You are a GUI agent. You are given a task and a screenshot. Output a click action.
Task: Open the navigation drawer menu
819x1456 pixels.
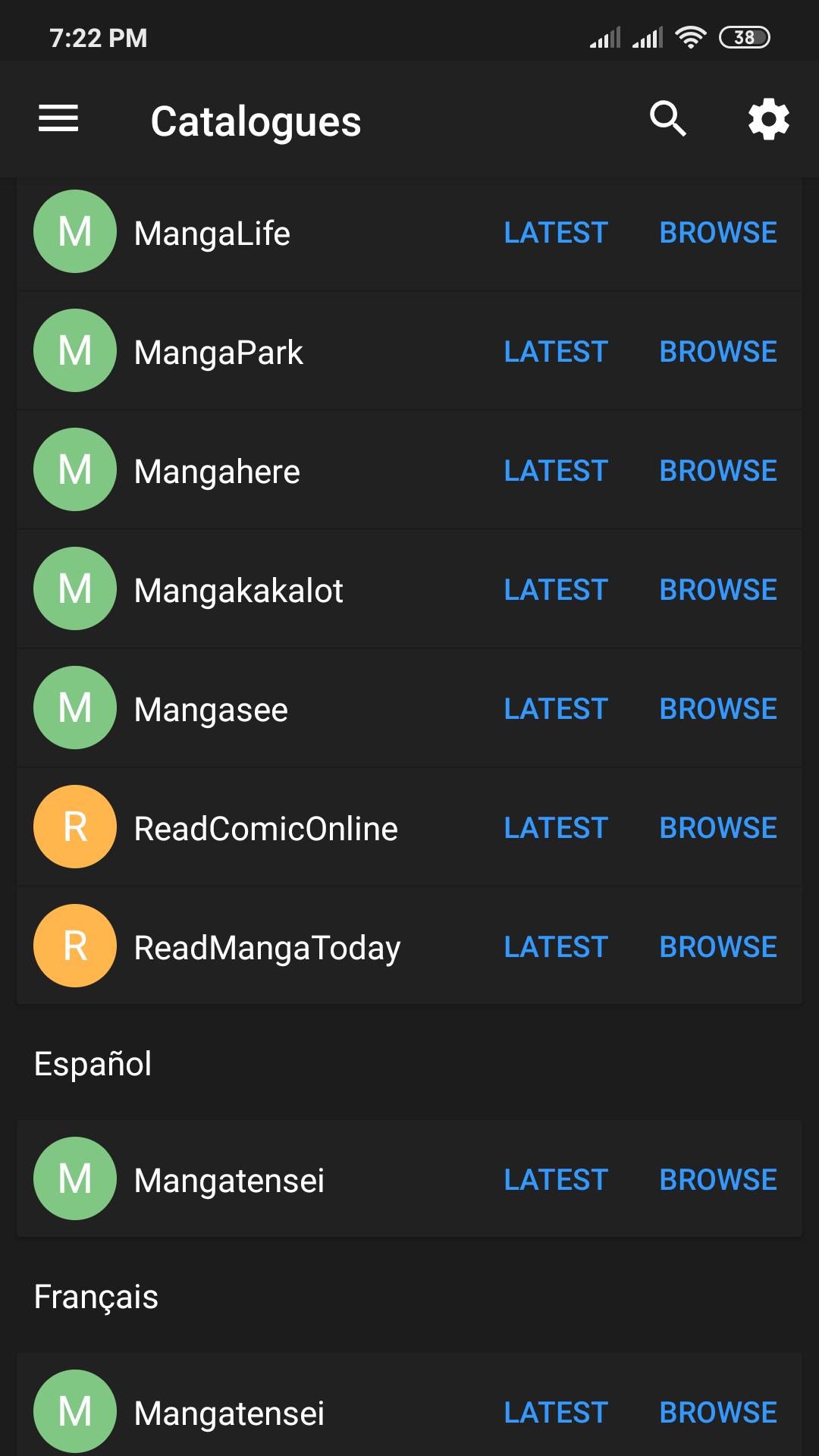click(x=58, y=119)
